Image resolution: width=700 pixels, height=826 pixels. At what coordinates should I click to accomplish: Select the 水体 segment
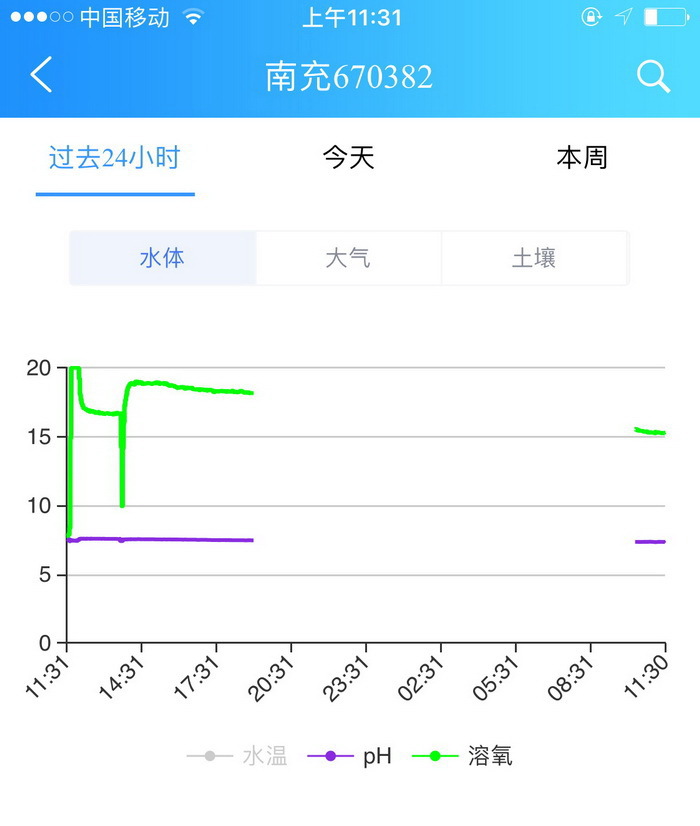point(163,258)
